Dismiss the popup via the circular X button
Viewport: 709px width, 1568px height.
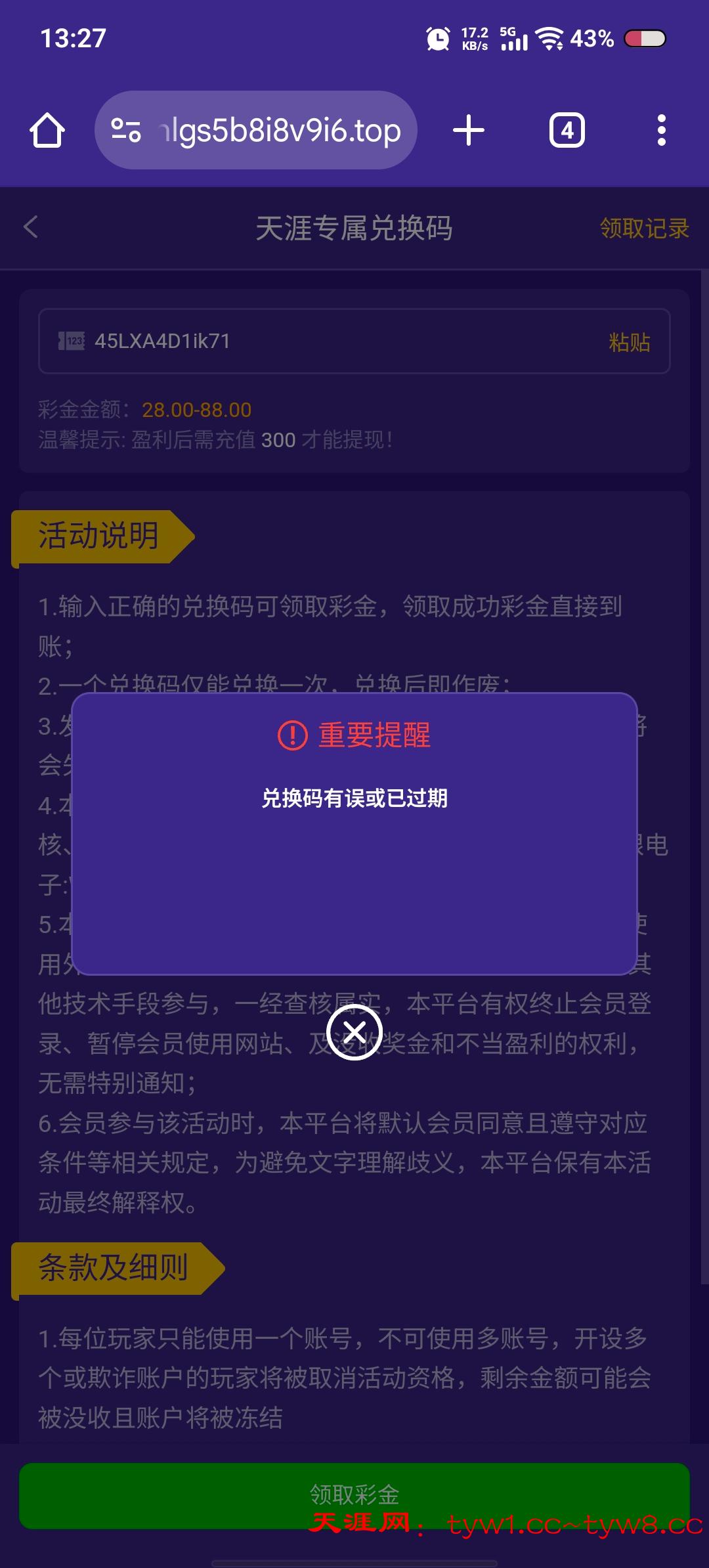click(354, 1031)
